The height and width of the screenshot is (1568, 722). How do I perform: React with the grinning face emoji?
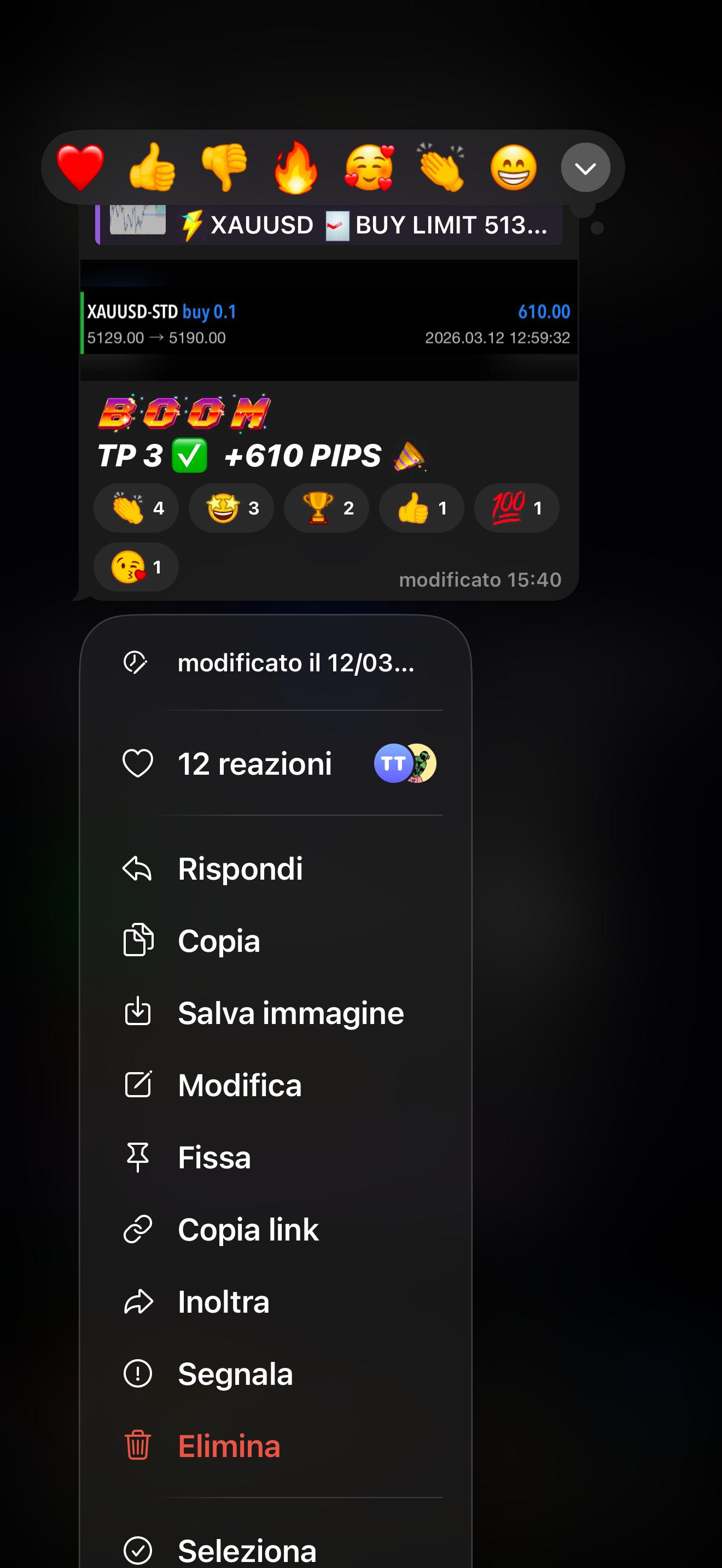(513, 168)
